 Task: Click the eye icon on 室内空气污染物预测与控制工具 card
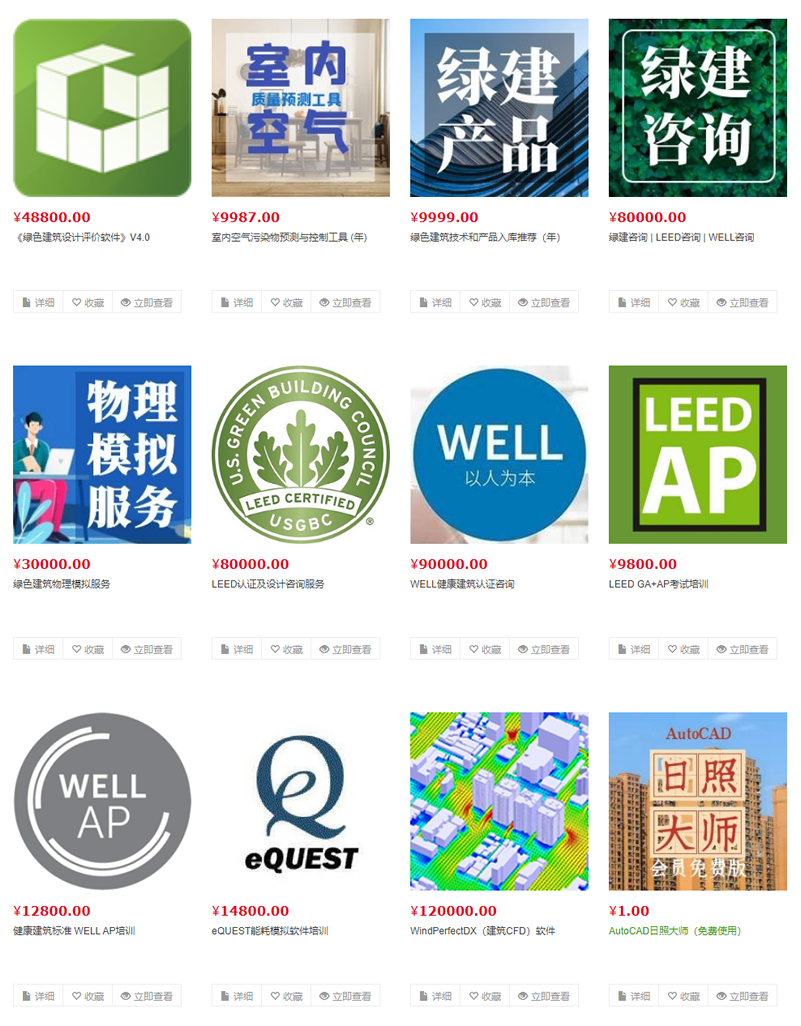click(322, 300)
